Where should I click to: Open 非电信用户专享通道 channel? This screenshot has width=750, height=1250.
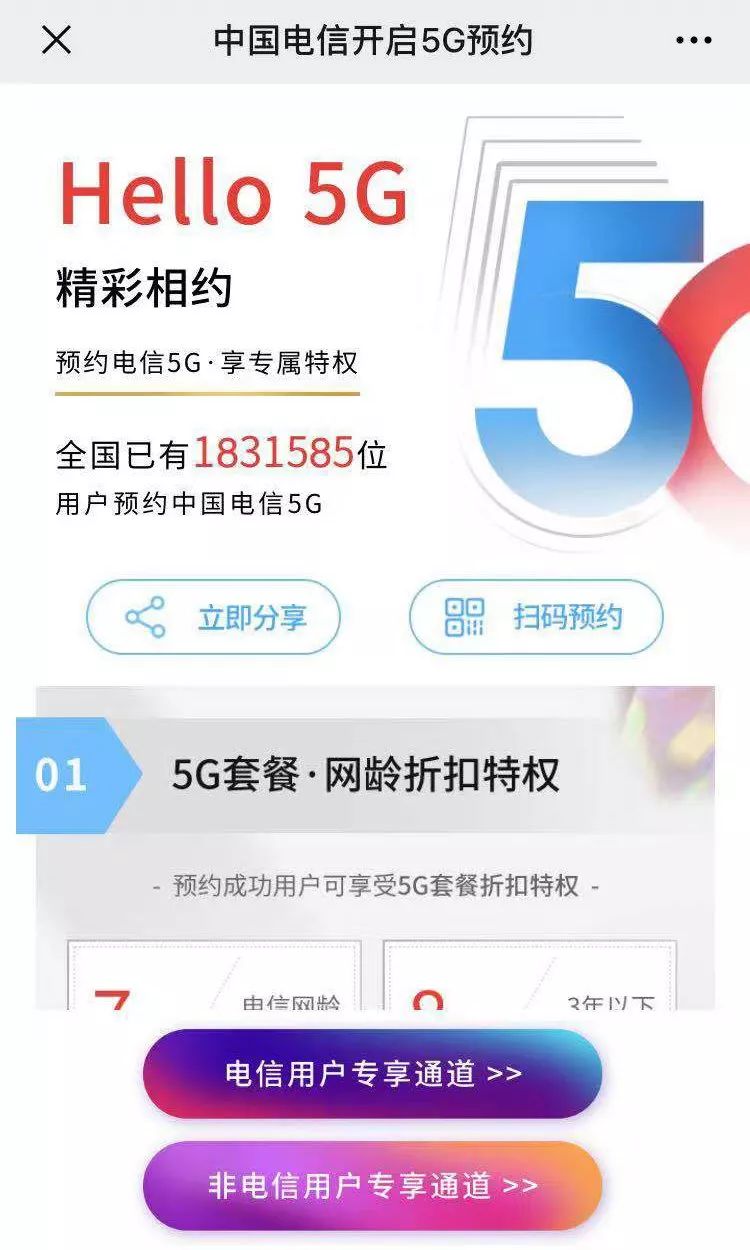click(x=375, y=1185)
